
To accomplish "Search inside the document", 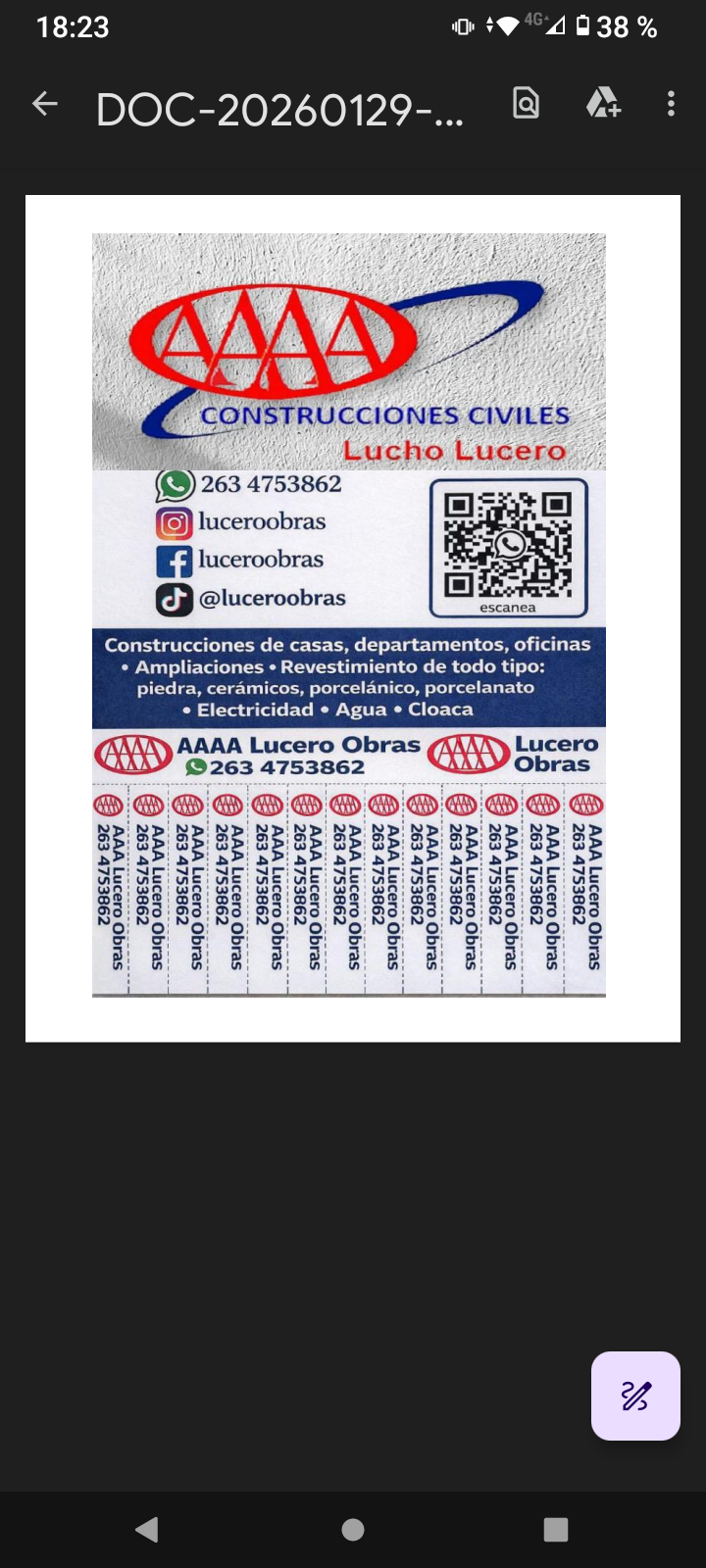I will (x=527, y=103).
